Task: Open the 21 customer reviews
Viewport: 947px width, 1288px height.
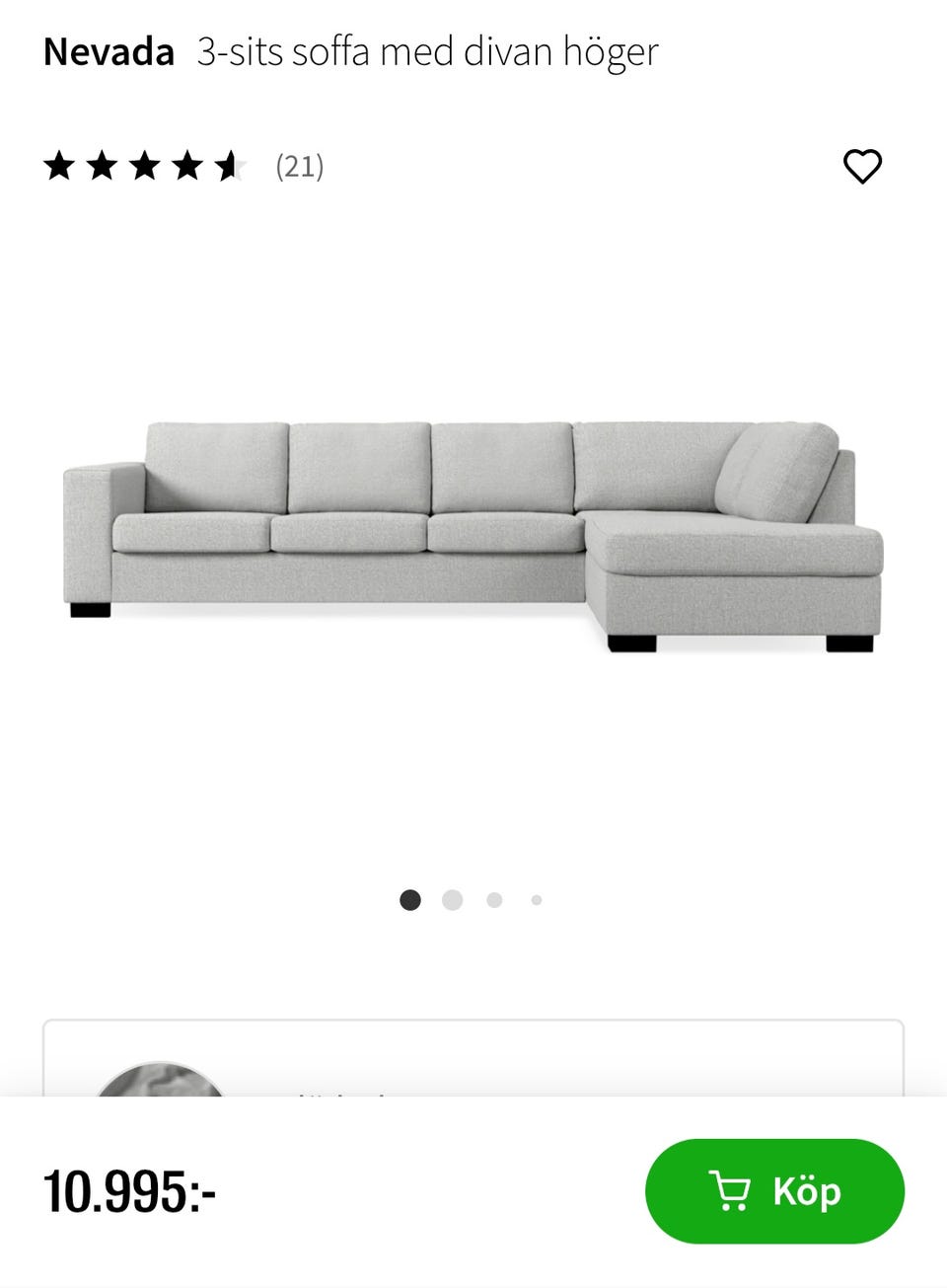Action: tap(299, 166)
